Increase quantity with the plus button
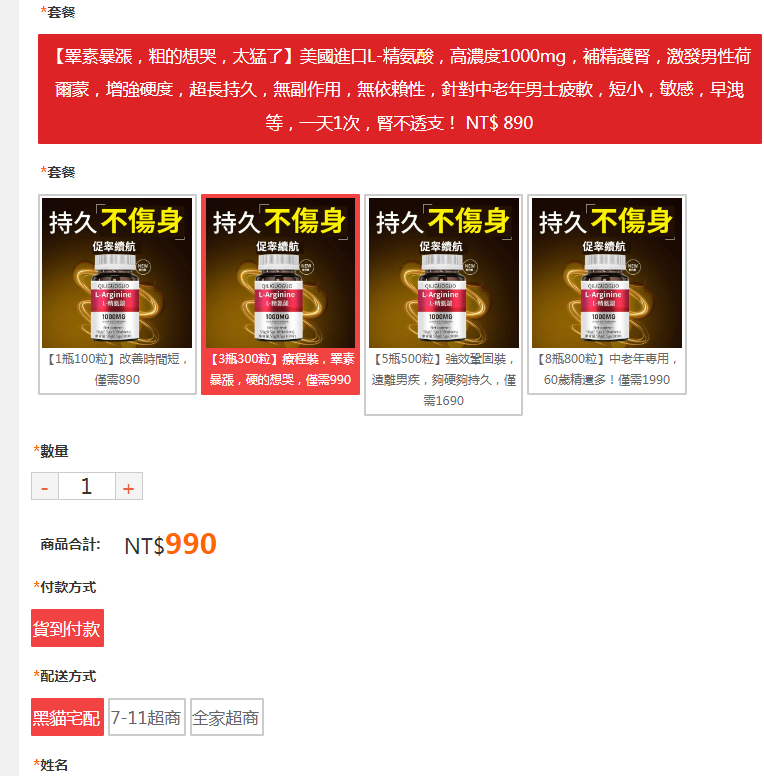This screenshot has width=764, height=776. coord(128,487)
